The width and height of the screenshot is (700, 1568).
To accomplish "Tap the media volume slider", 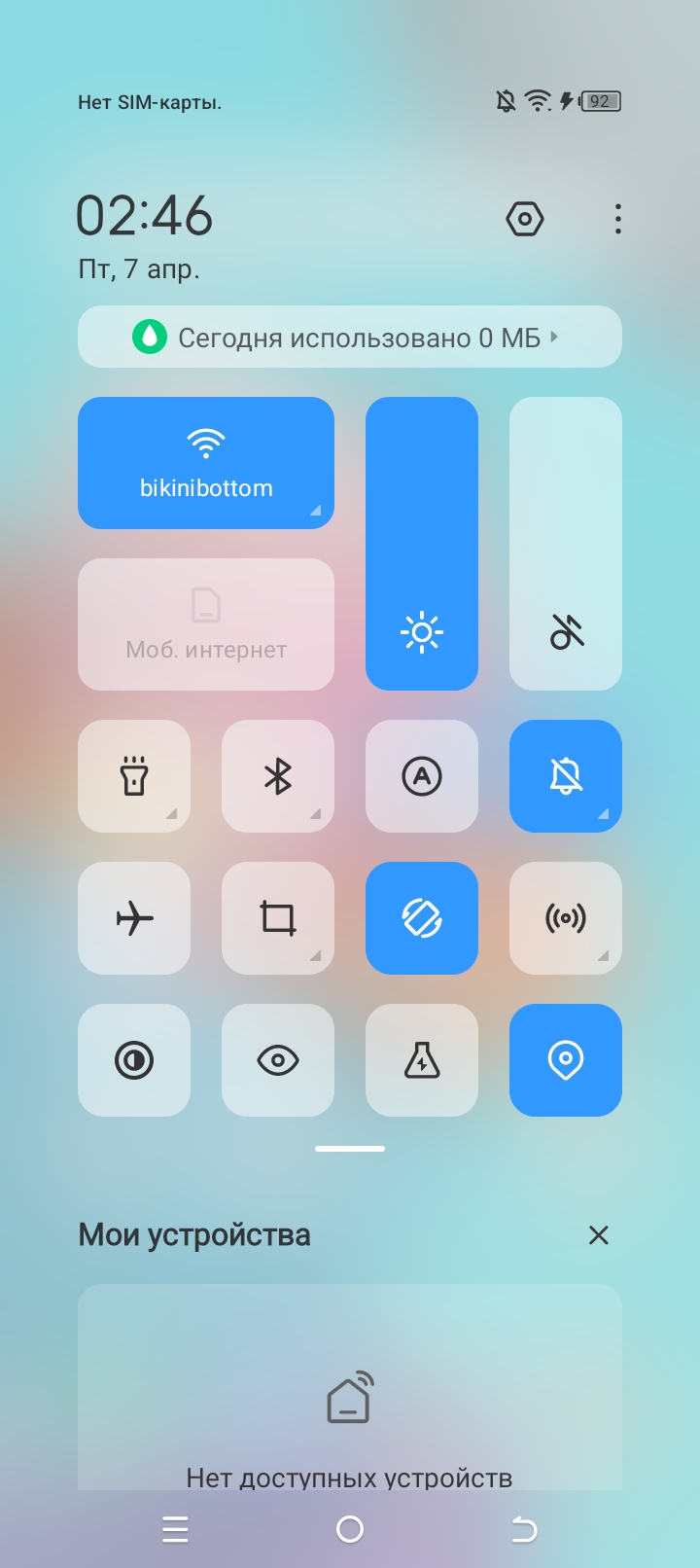I will (566, 544).
